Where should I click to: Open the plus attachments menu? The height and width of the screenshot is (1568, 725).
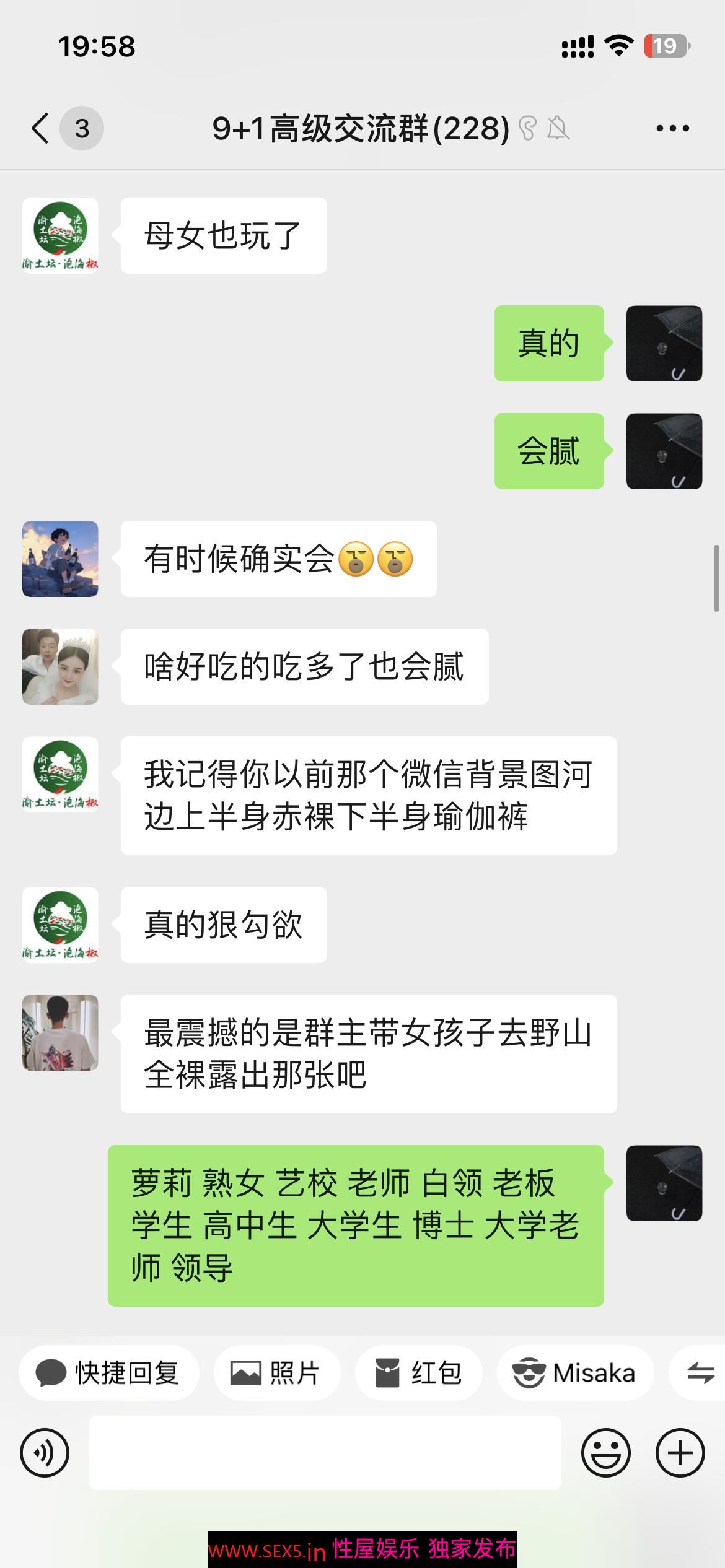pos(680,1452)
